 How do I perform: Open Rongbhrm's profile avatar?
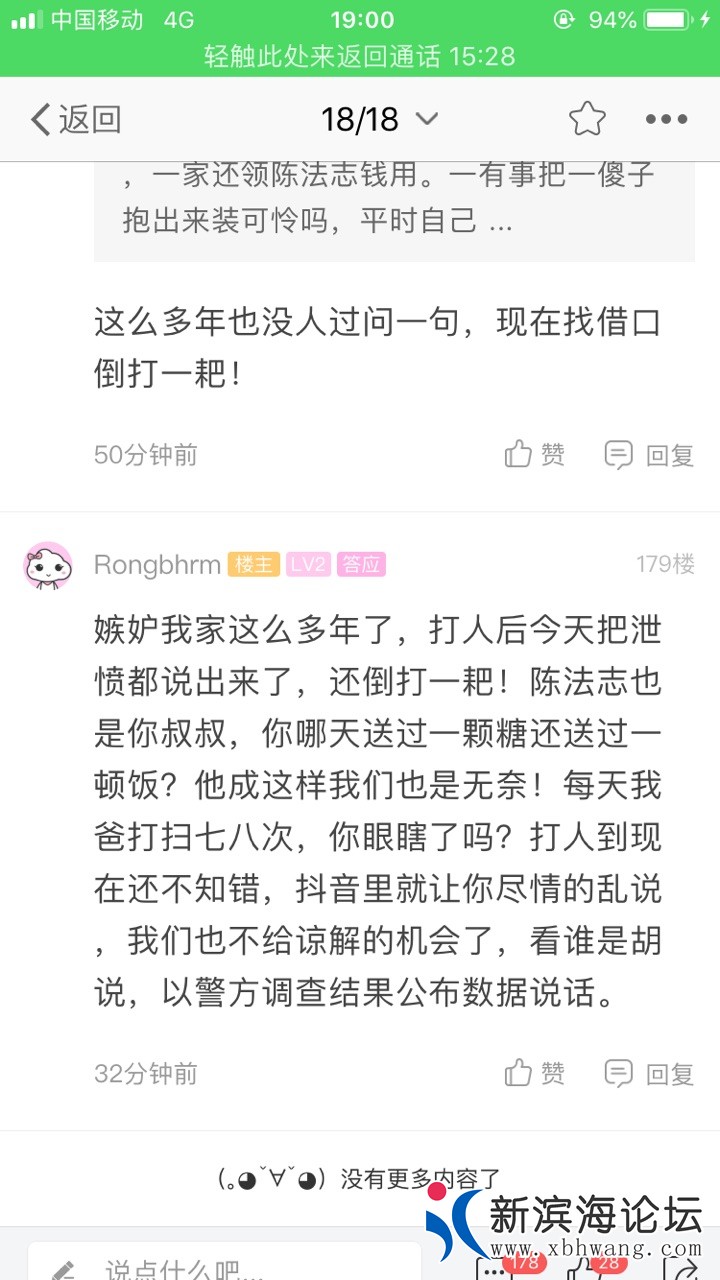tap(47, 565)
